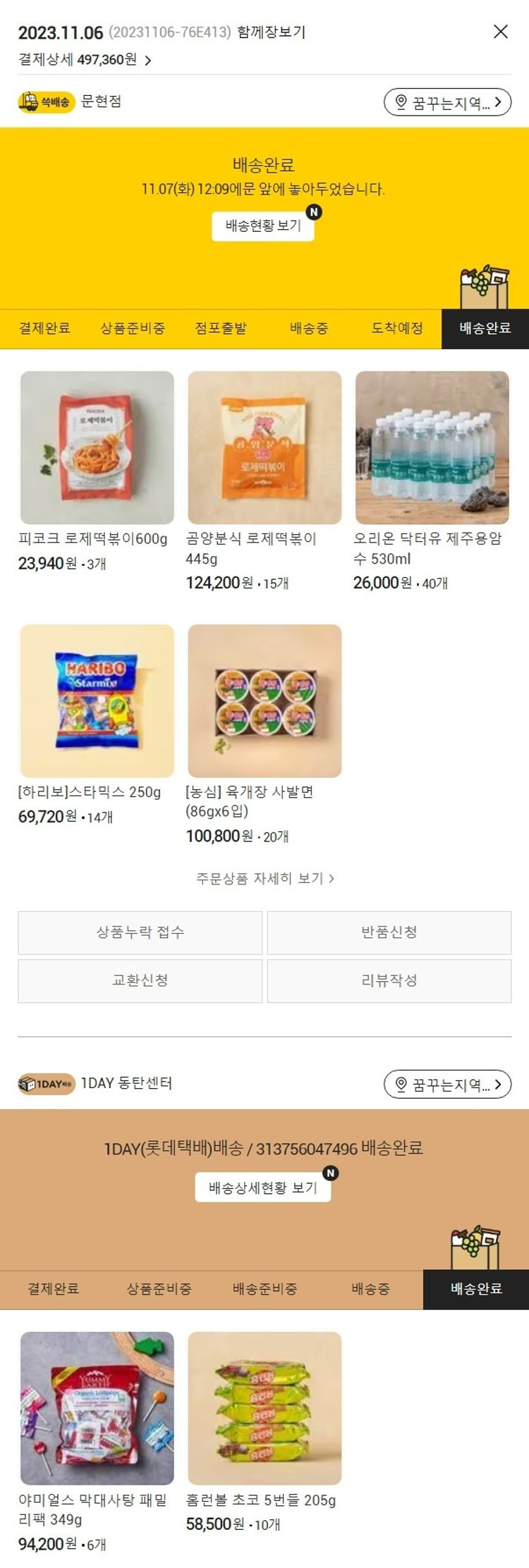Write a review via 리뷰작성
The height and width of the screenshot is (1568, 529).
click(389, 980)
